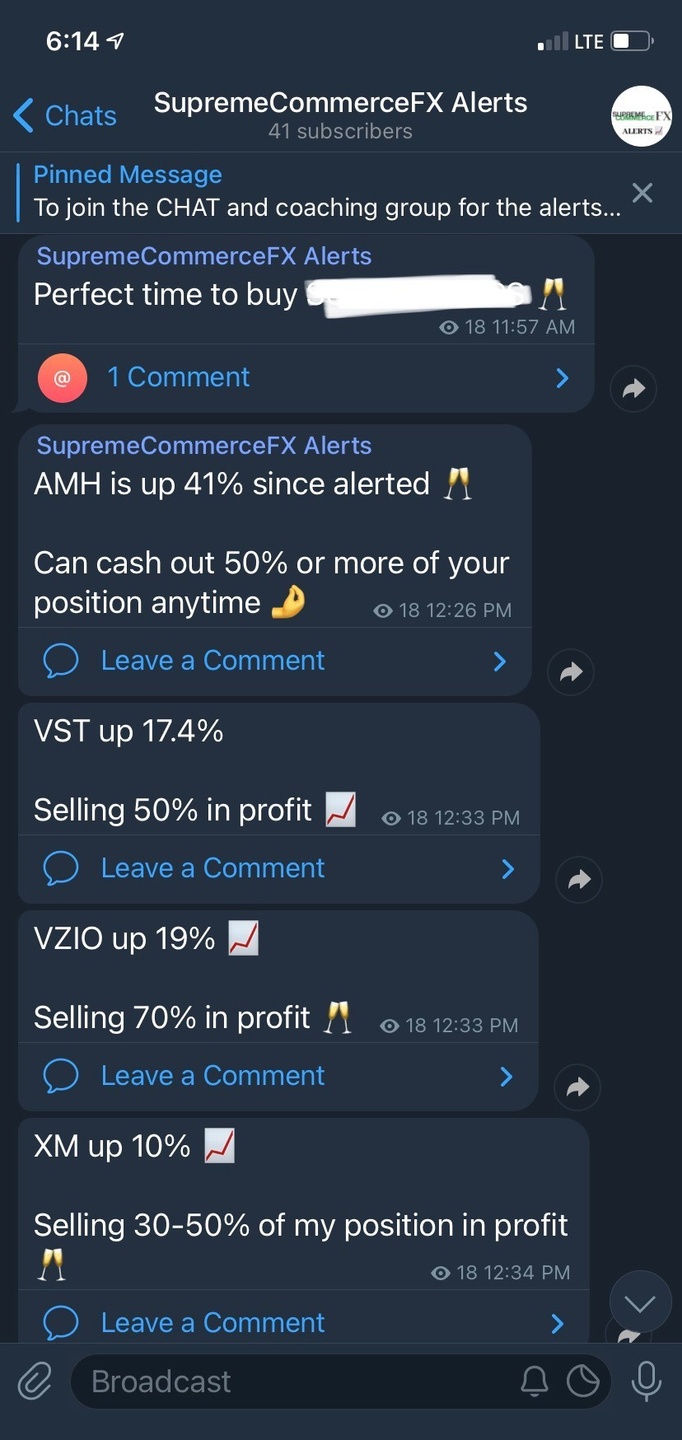Dismiss the pinned message banner
The height and width of the screenshot is (1440, 682).
pyautogui.click(x=642, y=193)
